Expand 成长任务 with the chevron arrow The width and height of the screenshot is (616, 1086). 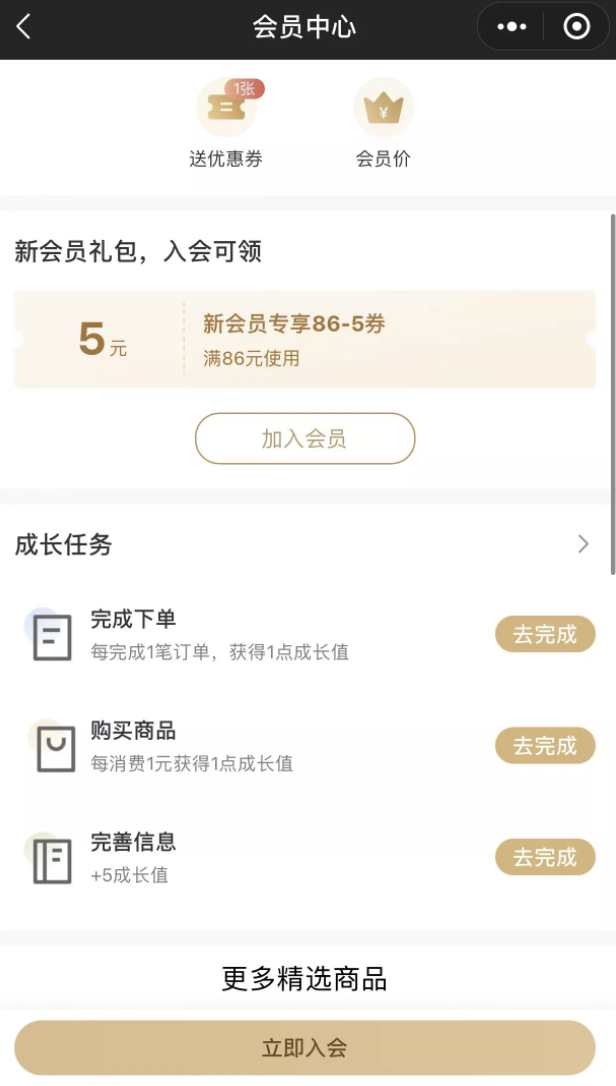click(x=583, y=544)
